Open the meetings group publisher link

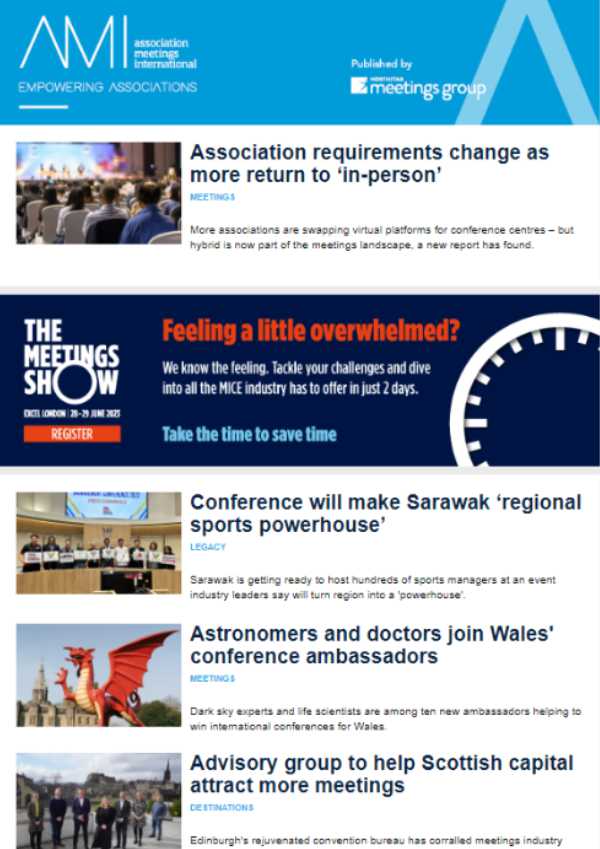click(x=418, y=87)
